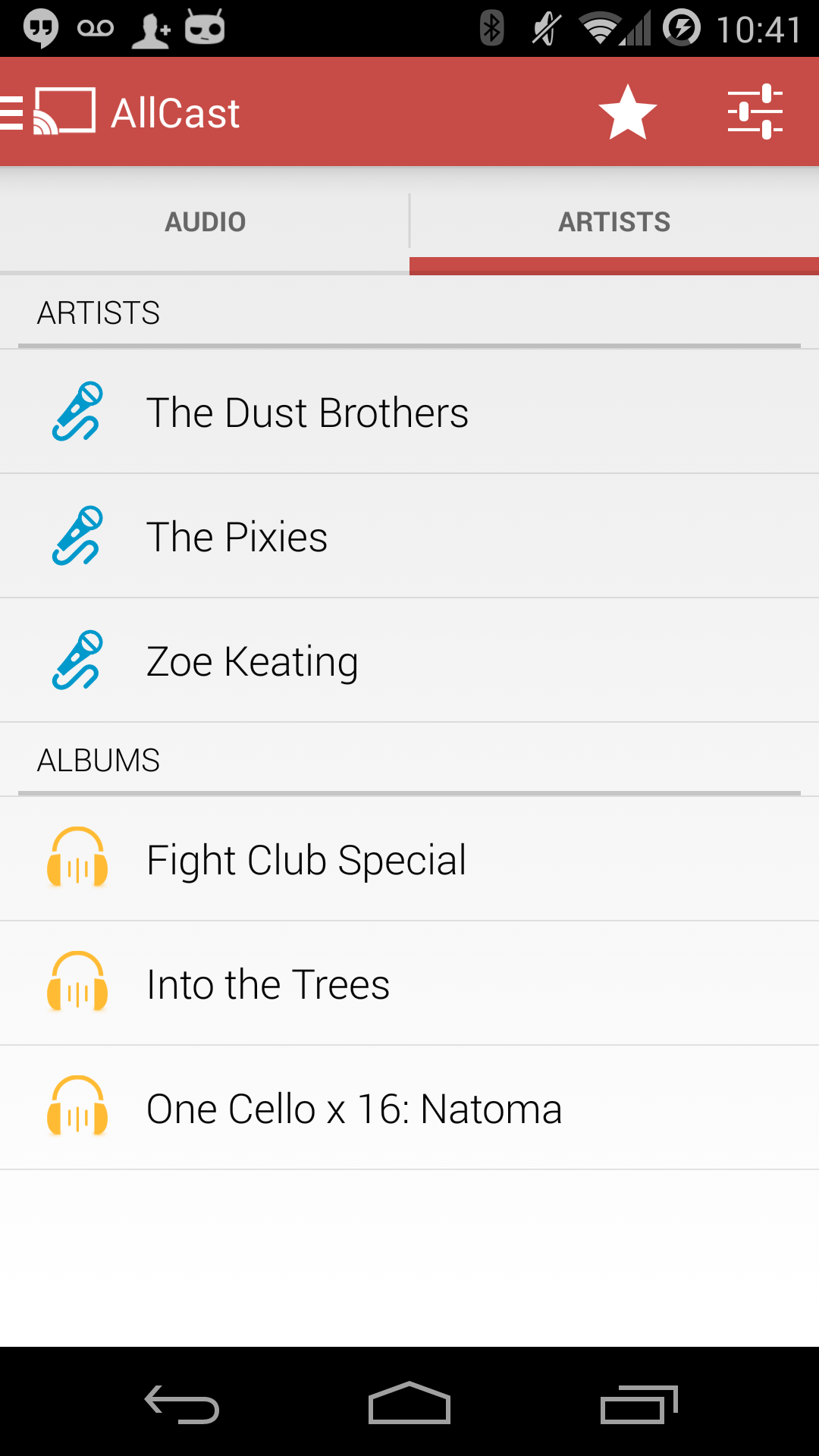Tap the star icon in the app bar
Image resolution: width=819 pixels, height=1456 pixels.
(x=627, y=112)
